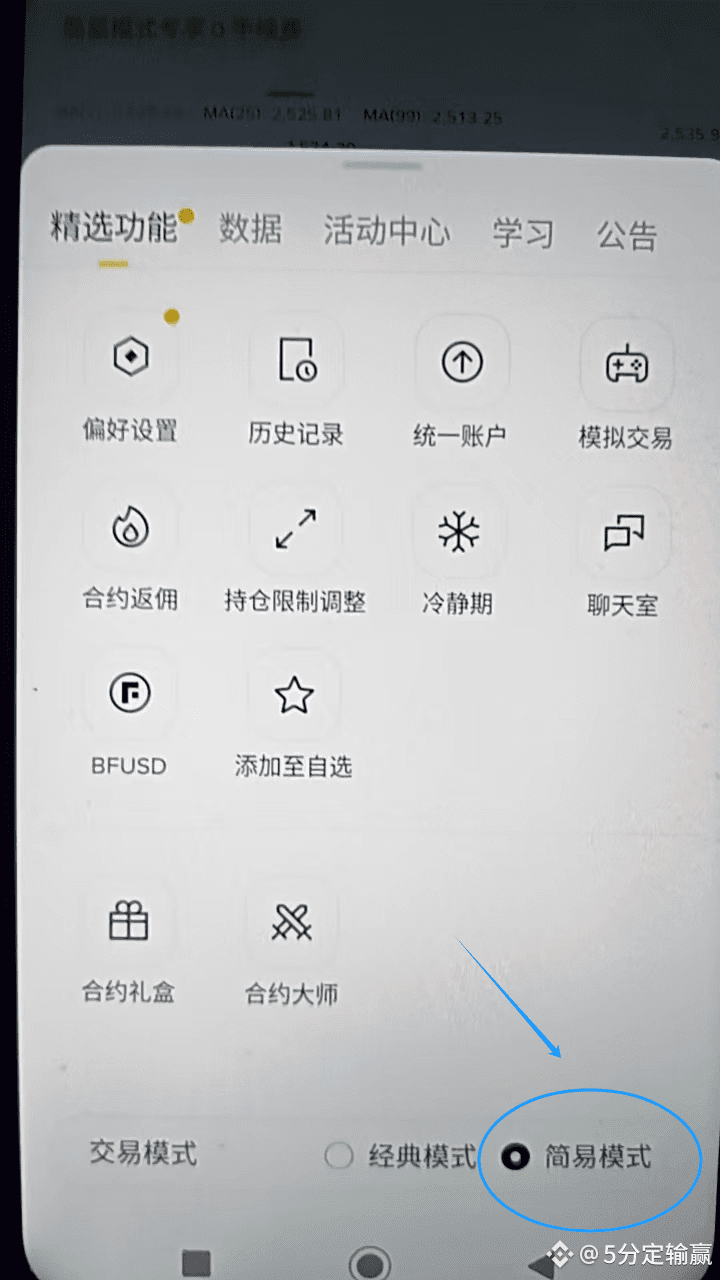Open 持仓限制调整 position limit adjustment
Viewport: 720px width, 1280px height.
coord(295,550)
